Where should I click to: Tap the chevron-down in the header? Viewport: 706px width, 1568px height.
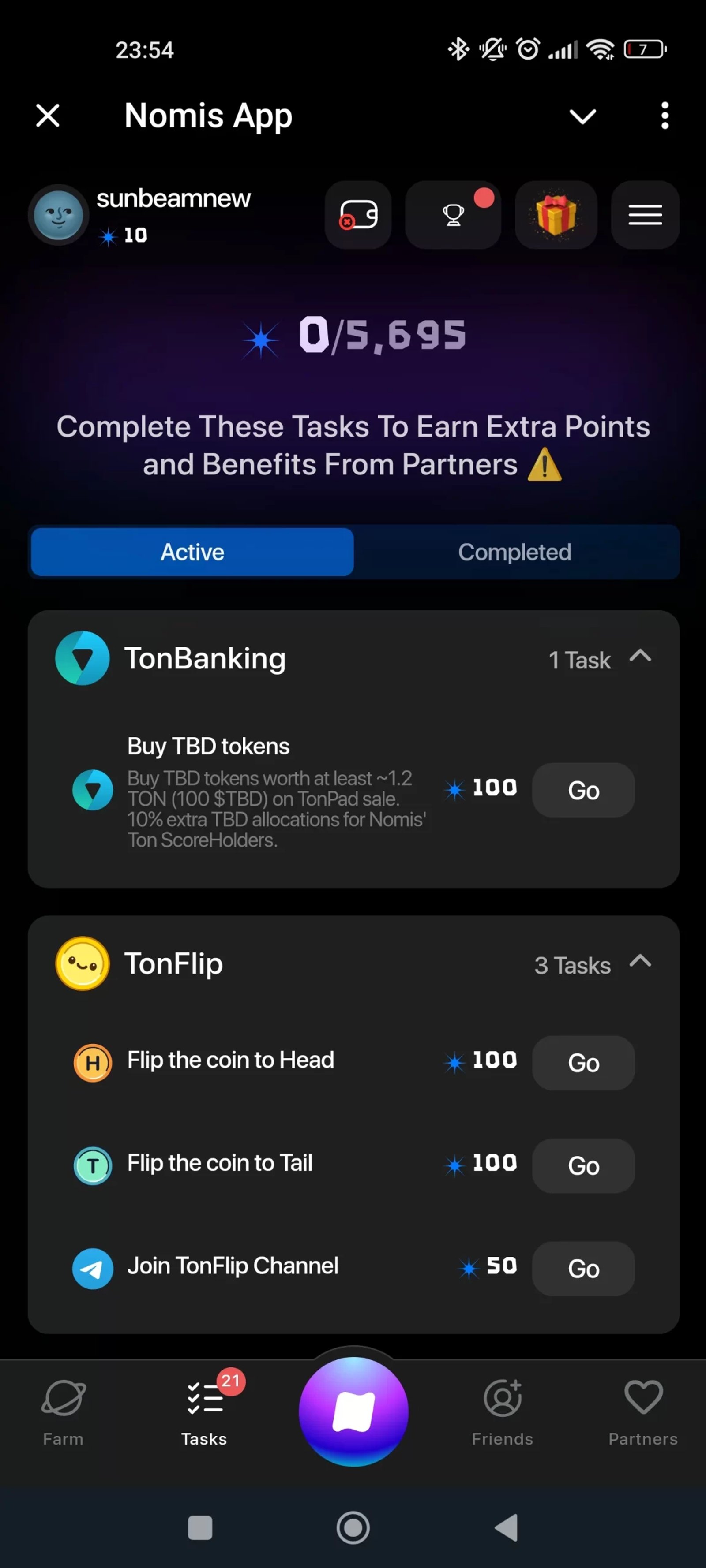[x=582, y=116]
